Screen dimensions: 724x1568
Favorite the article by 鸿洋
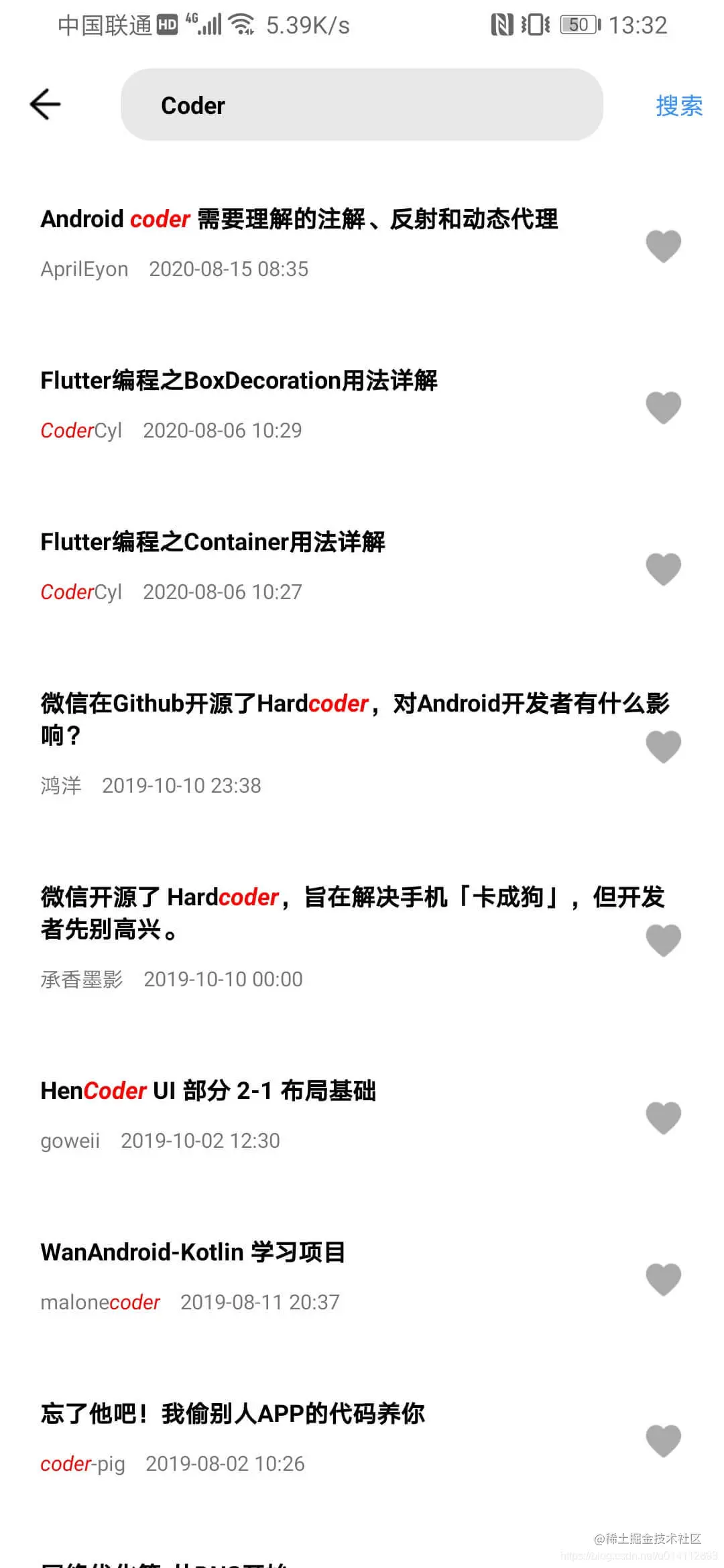(x=663, y=746)
